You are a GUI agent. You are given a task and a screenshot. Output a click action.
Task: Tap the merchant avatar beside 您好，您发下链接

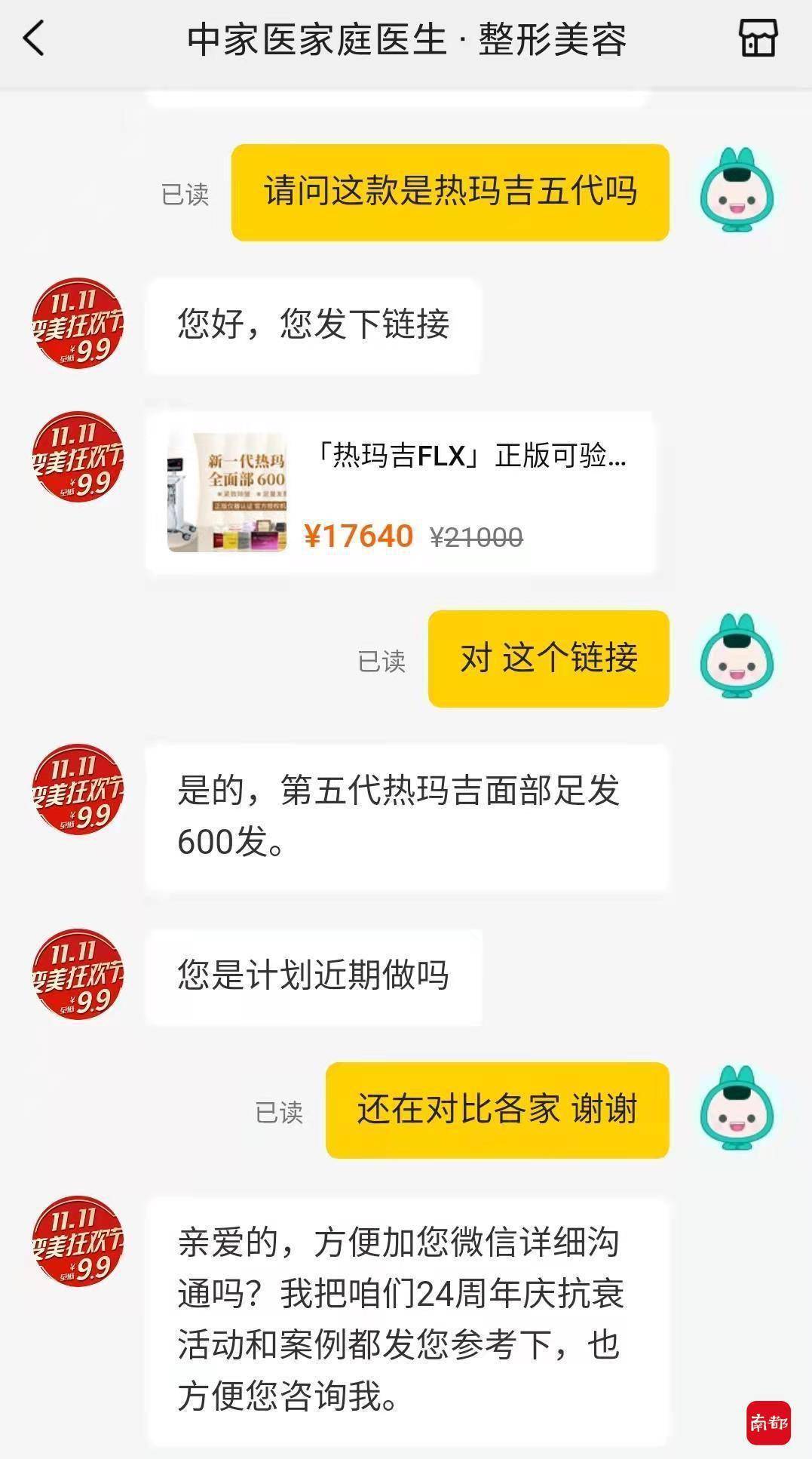pos(77,324)
